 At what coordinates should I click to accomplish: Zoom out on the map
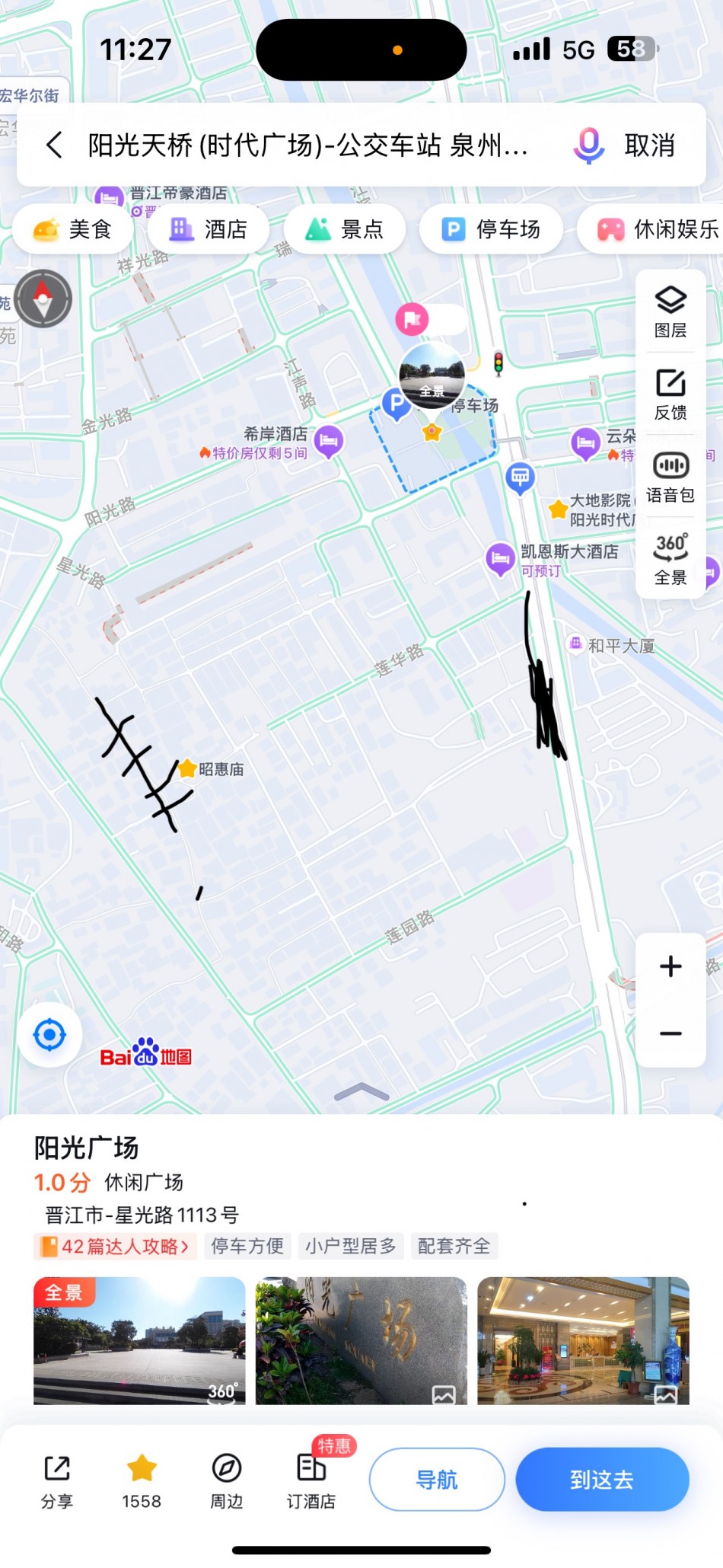pos(670,1033)
